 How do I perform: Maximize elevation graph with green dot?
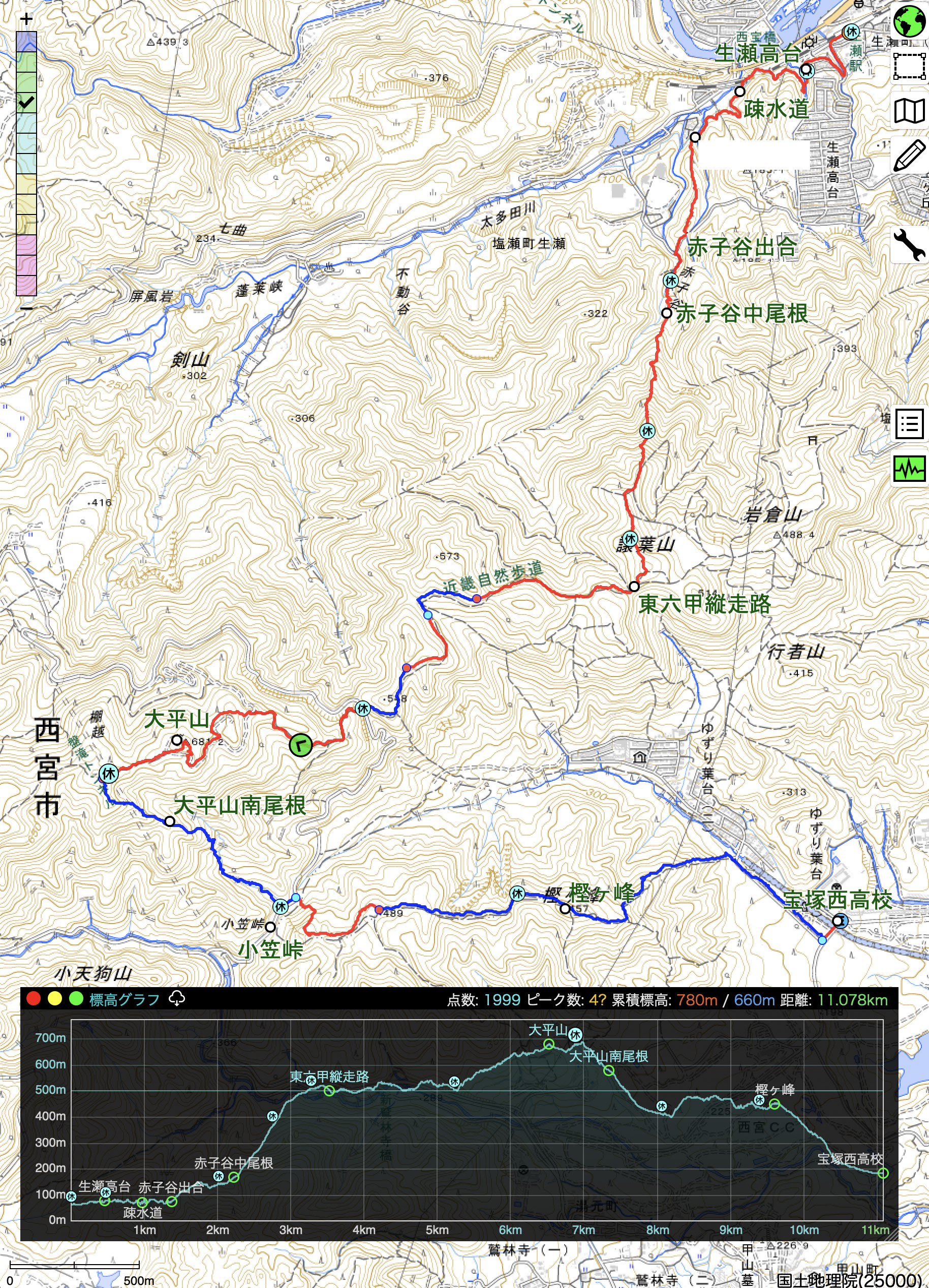pyautogui.click(x=76, y=999)
